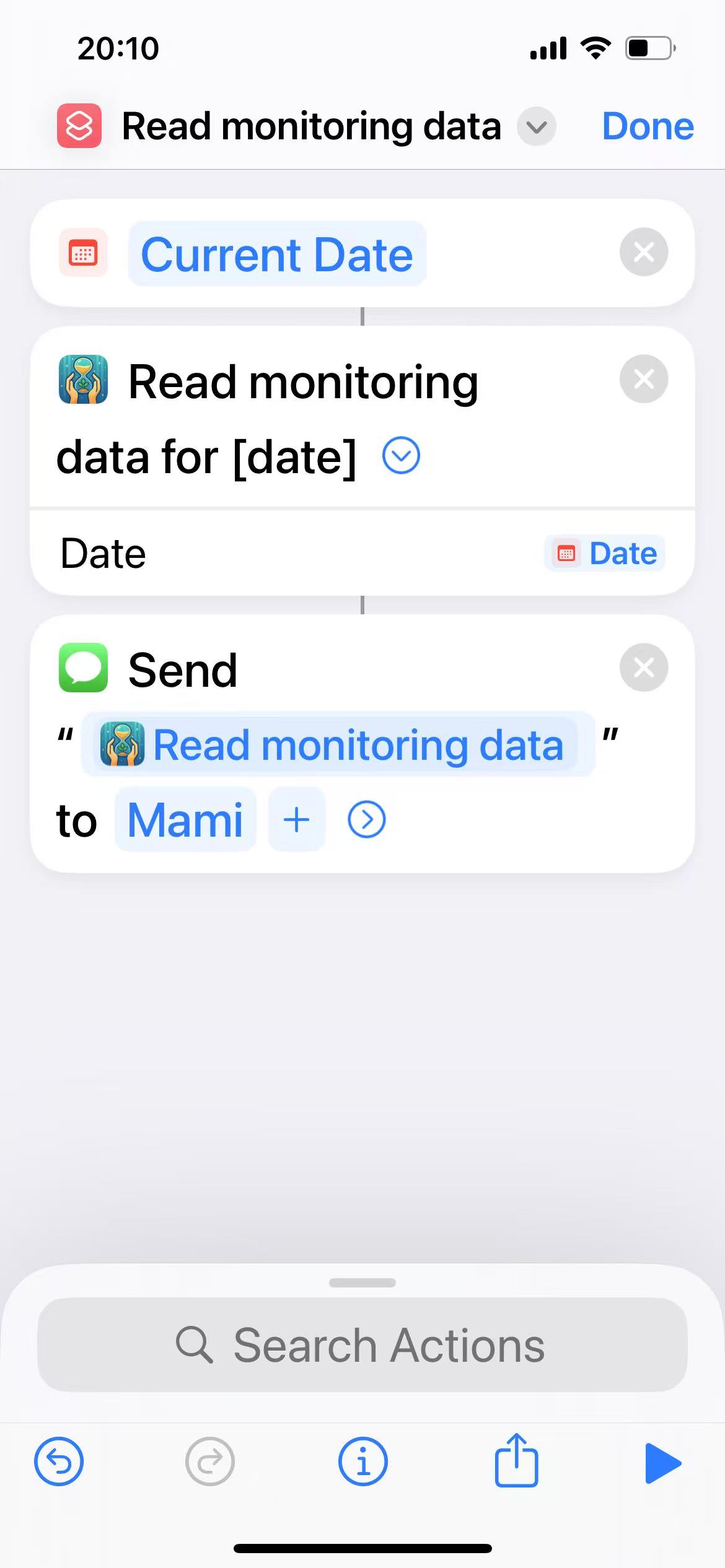This screenshot has height=1568, width=725.
Task: Collapse the Read monitoring data action options
Action: (401, 456)
